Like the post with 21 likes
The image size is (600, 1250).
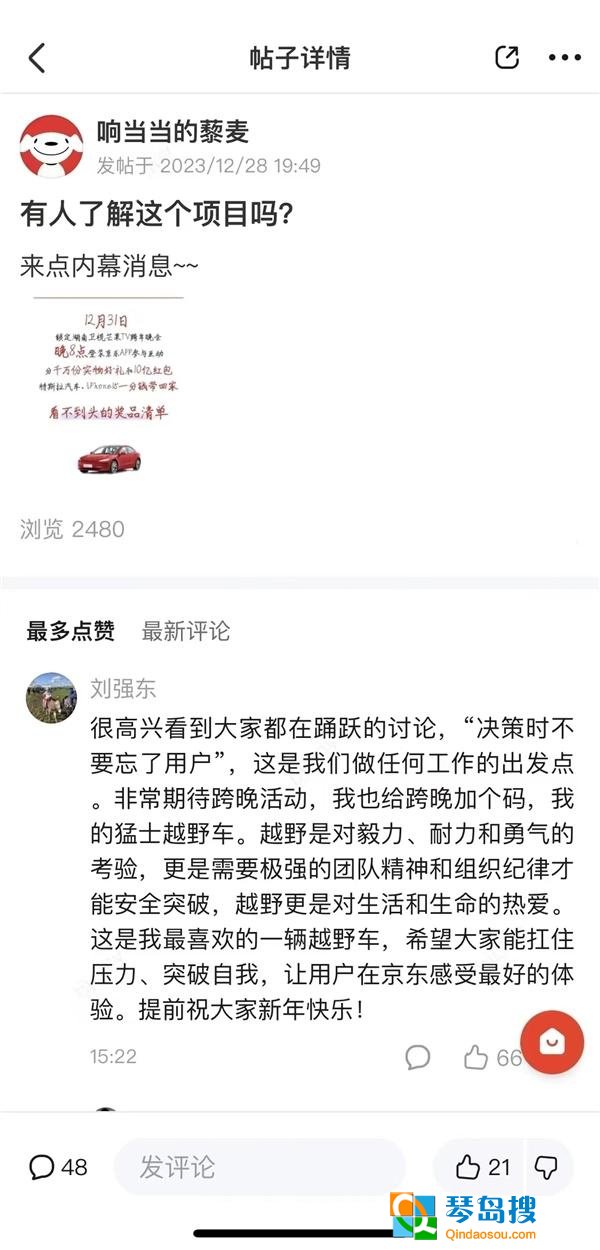(x=469, y=1166)
